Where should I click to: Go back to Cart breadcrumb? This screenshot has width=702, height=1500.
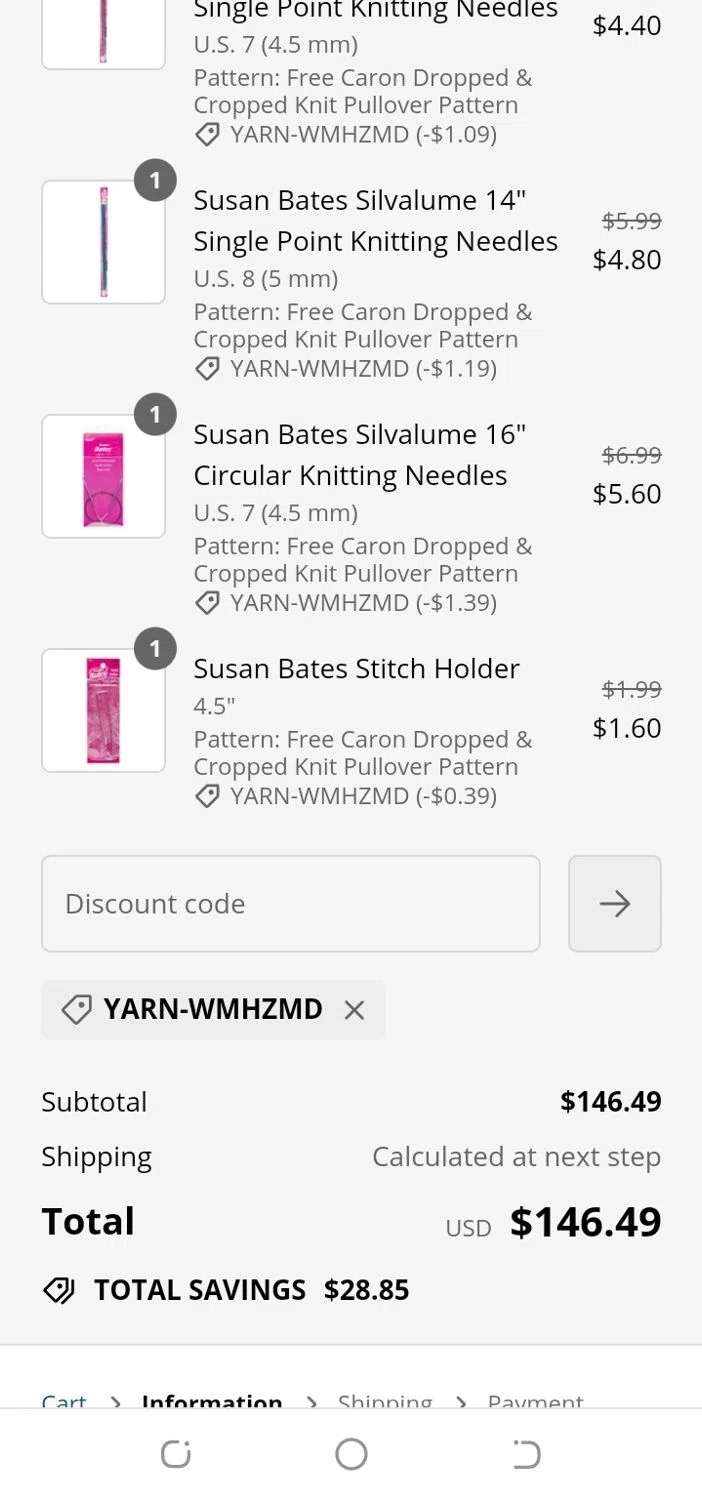click(x=64, y=1400)
